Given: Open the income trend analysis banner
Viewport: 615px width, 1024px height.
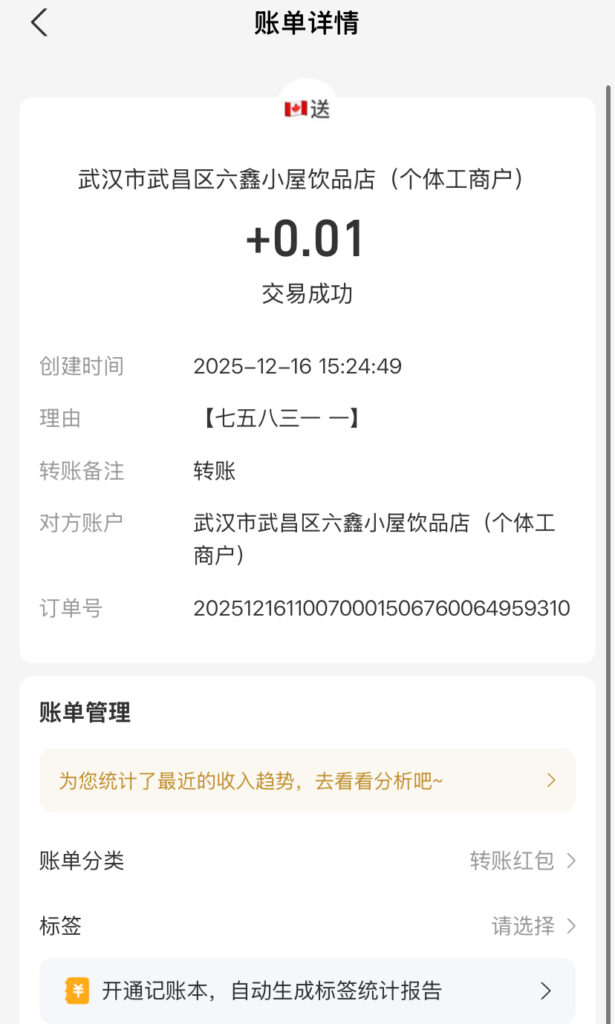Looking at the screenshot, I should tap(307, 780).
